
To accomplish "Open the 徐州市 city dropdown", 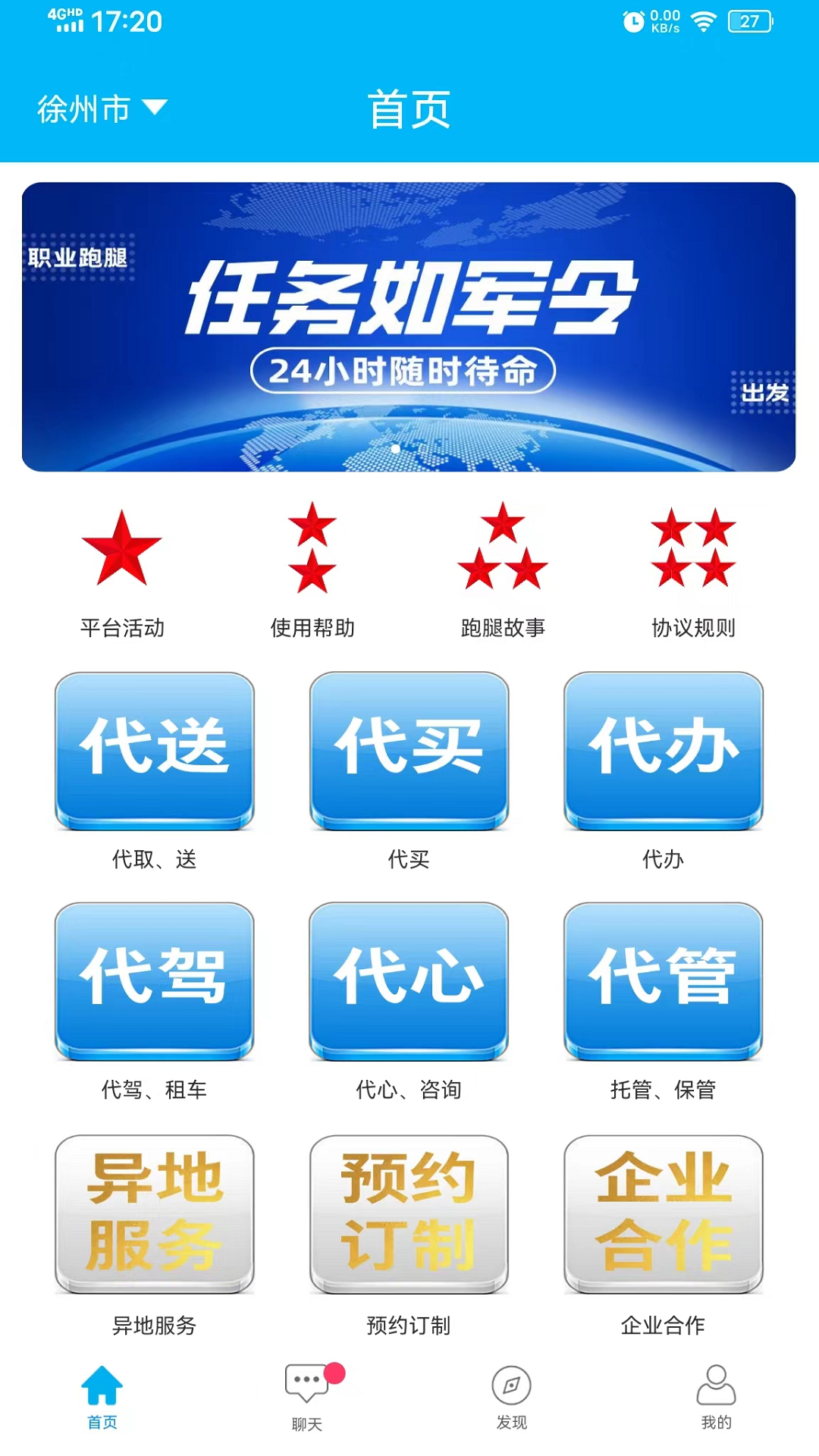I will pos(102,109).
